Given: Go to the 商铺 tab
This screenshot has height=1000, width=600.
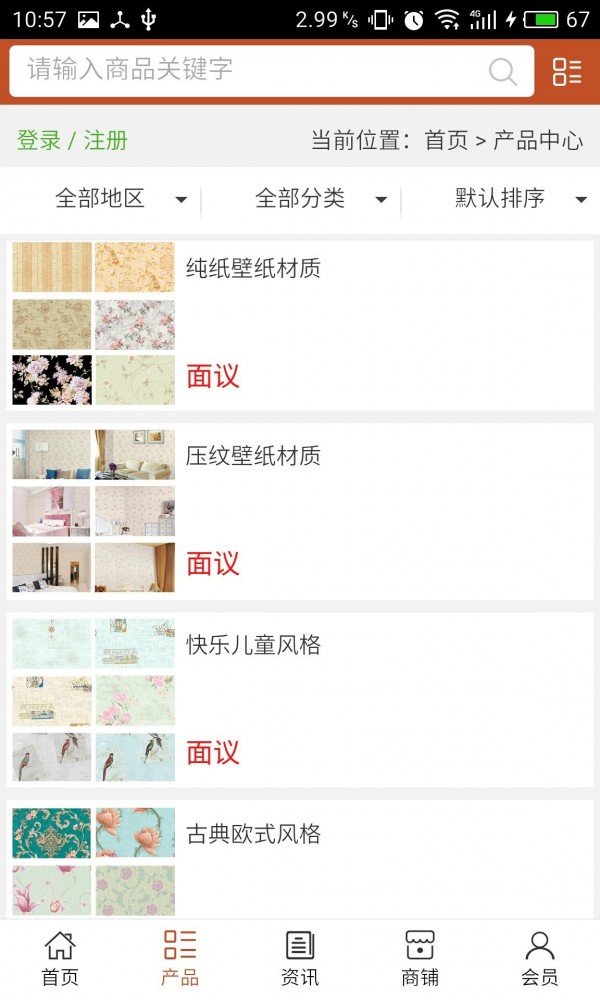Looking at the screenshot, I should pos(420,958).
